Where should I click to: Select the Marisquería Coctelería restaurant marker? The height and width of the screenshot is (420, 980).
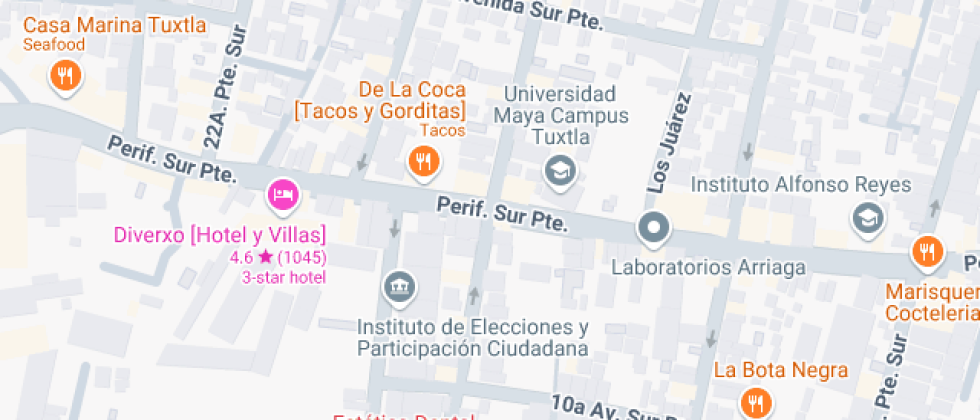(928, 251)
